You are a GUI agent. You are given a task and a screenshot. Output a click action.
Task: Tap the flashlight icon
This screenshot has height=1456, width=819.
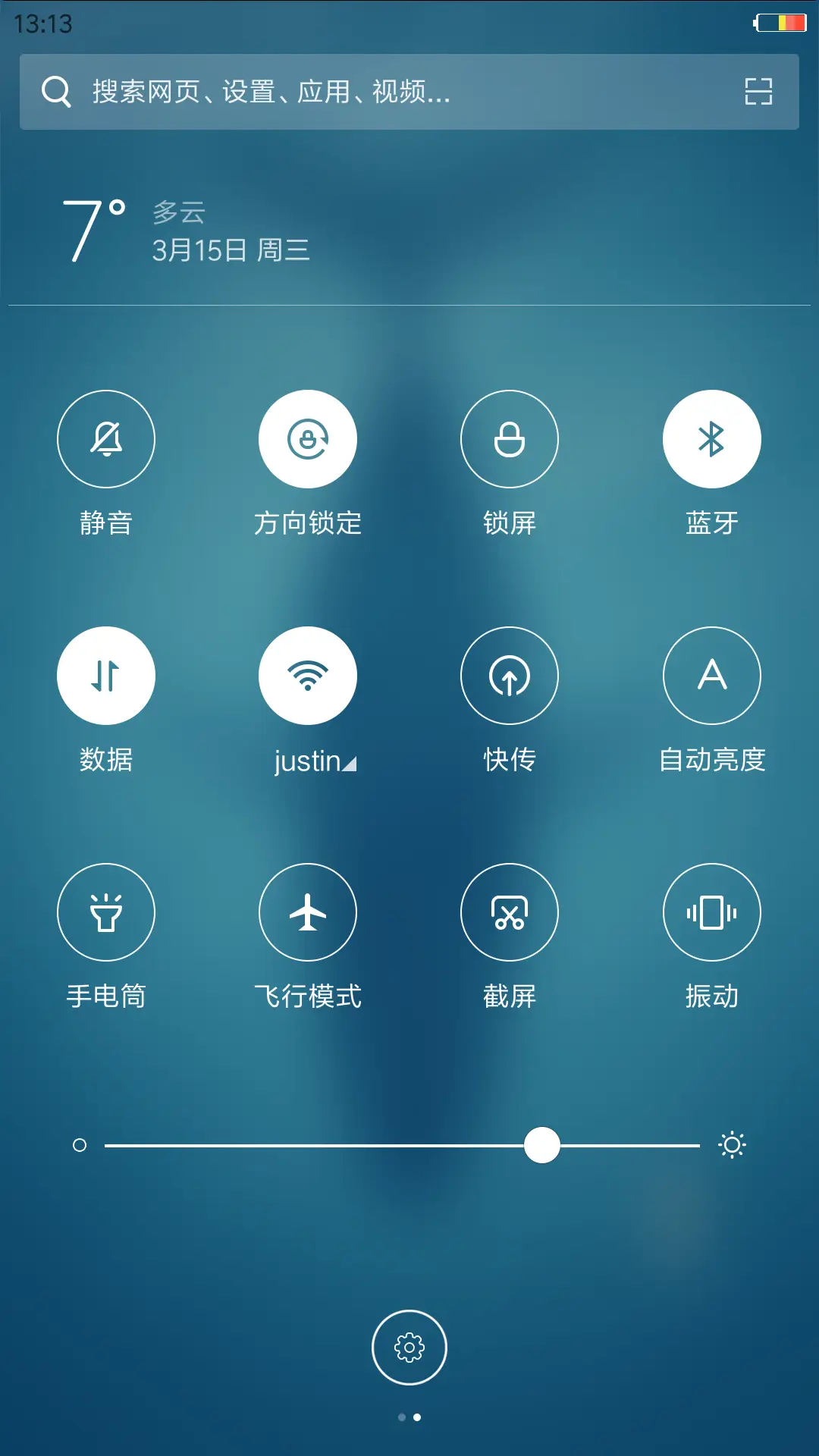point(106,912)
